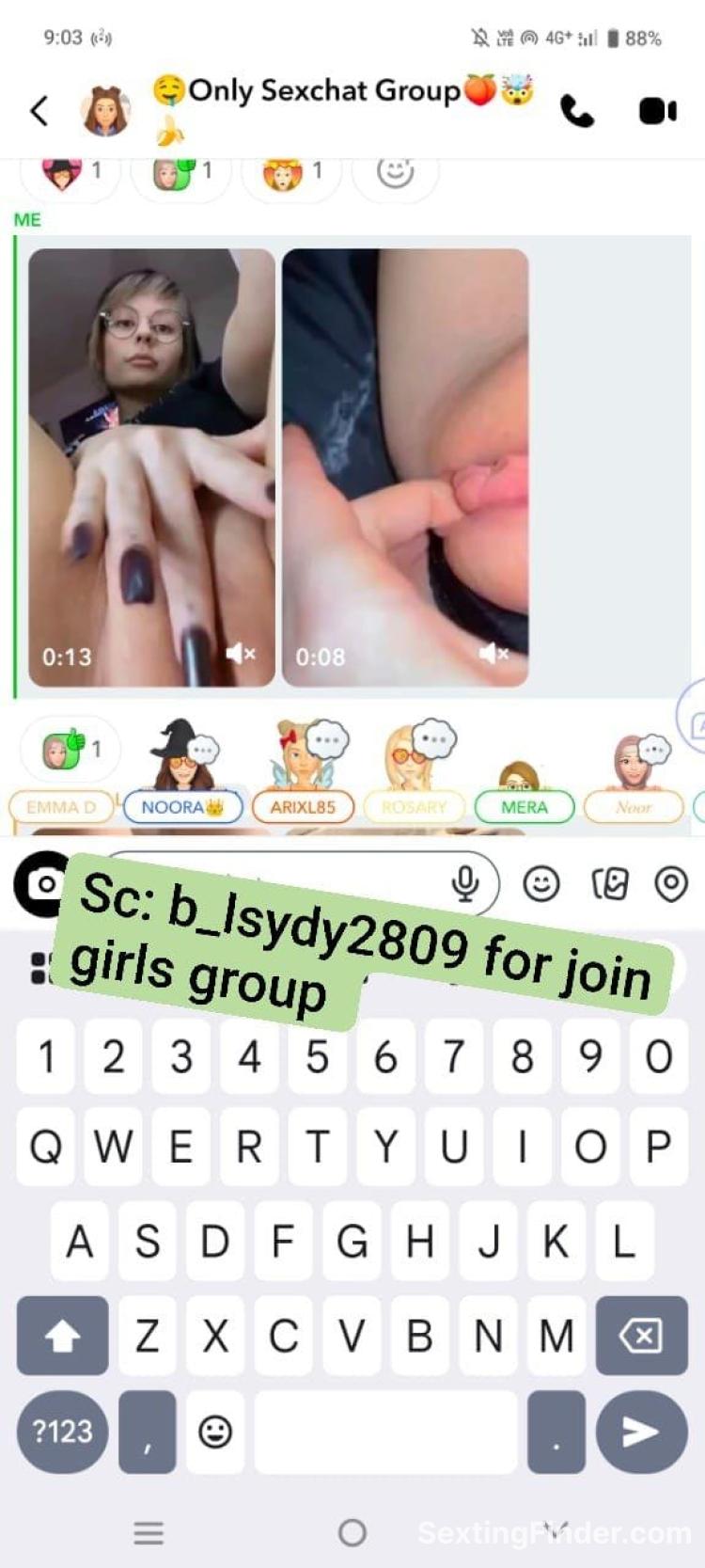This screenshot has width=705, height=1568.
Task: Select the MERA member chip
Action: (524, 806)
